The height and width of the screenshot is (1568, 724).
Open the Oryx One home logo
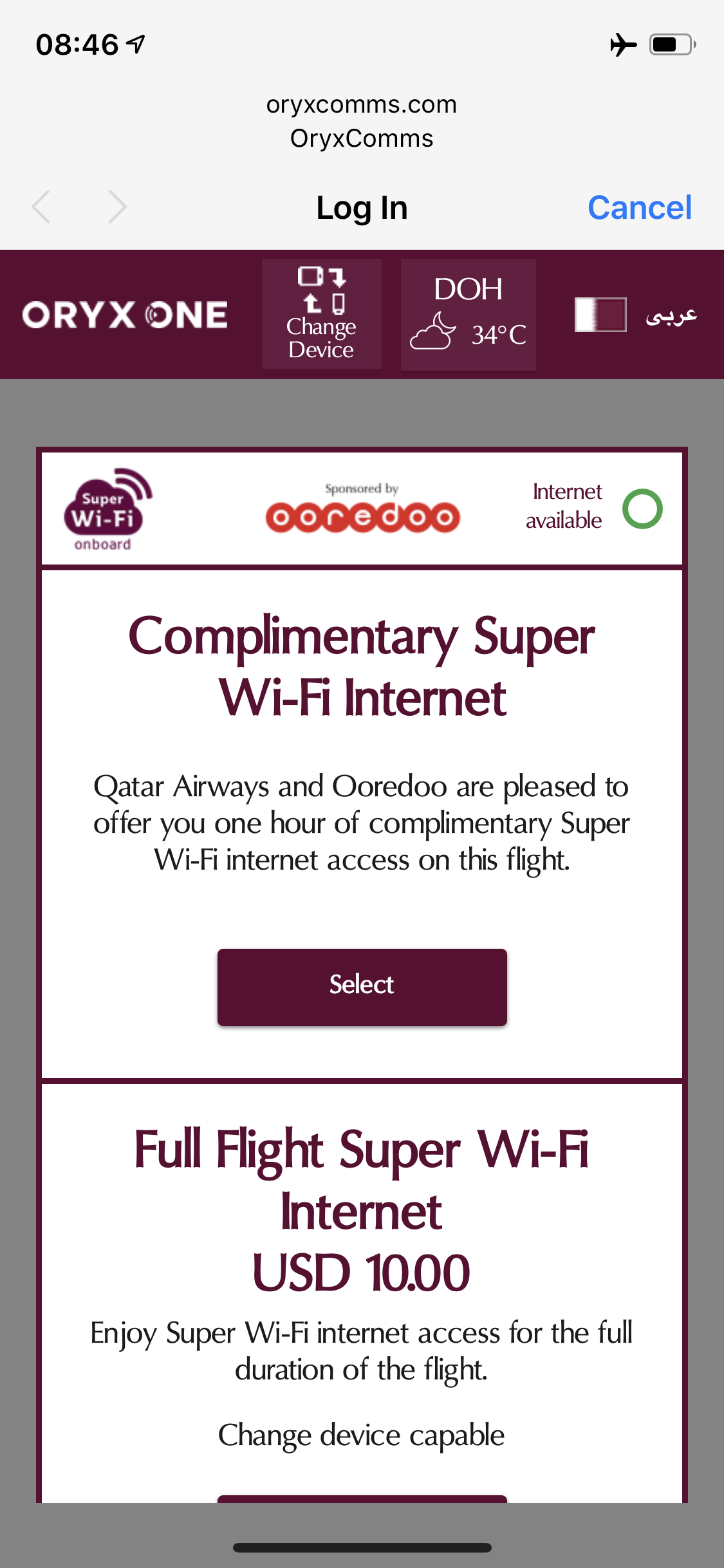(125, 315)
